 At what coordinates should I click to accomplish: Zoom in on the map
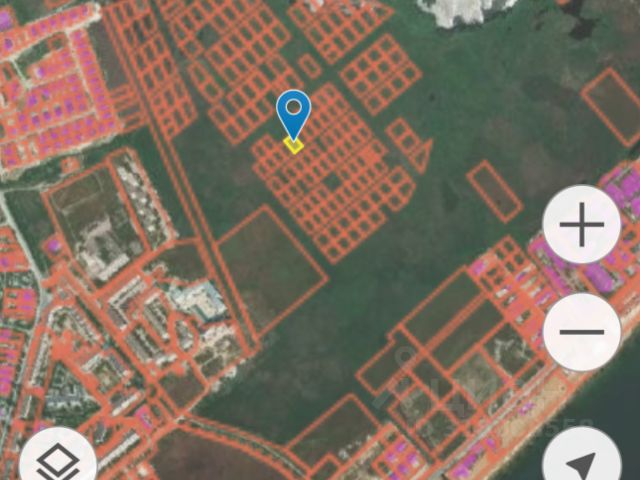tap(581, 225)
